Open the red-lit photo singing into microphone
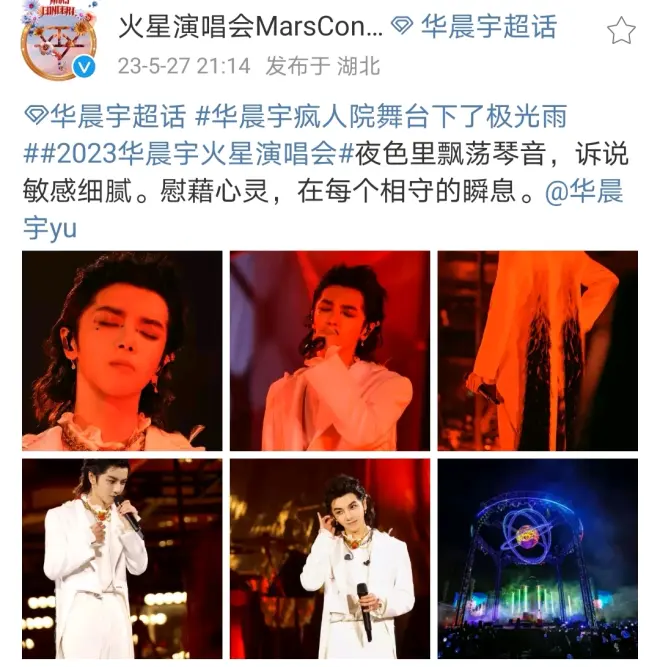This screenshot has height=667, width=660. (330, 350)
